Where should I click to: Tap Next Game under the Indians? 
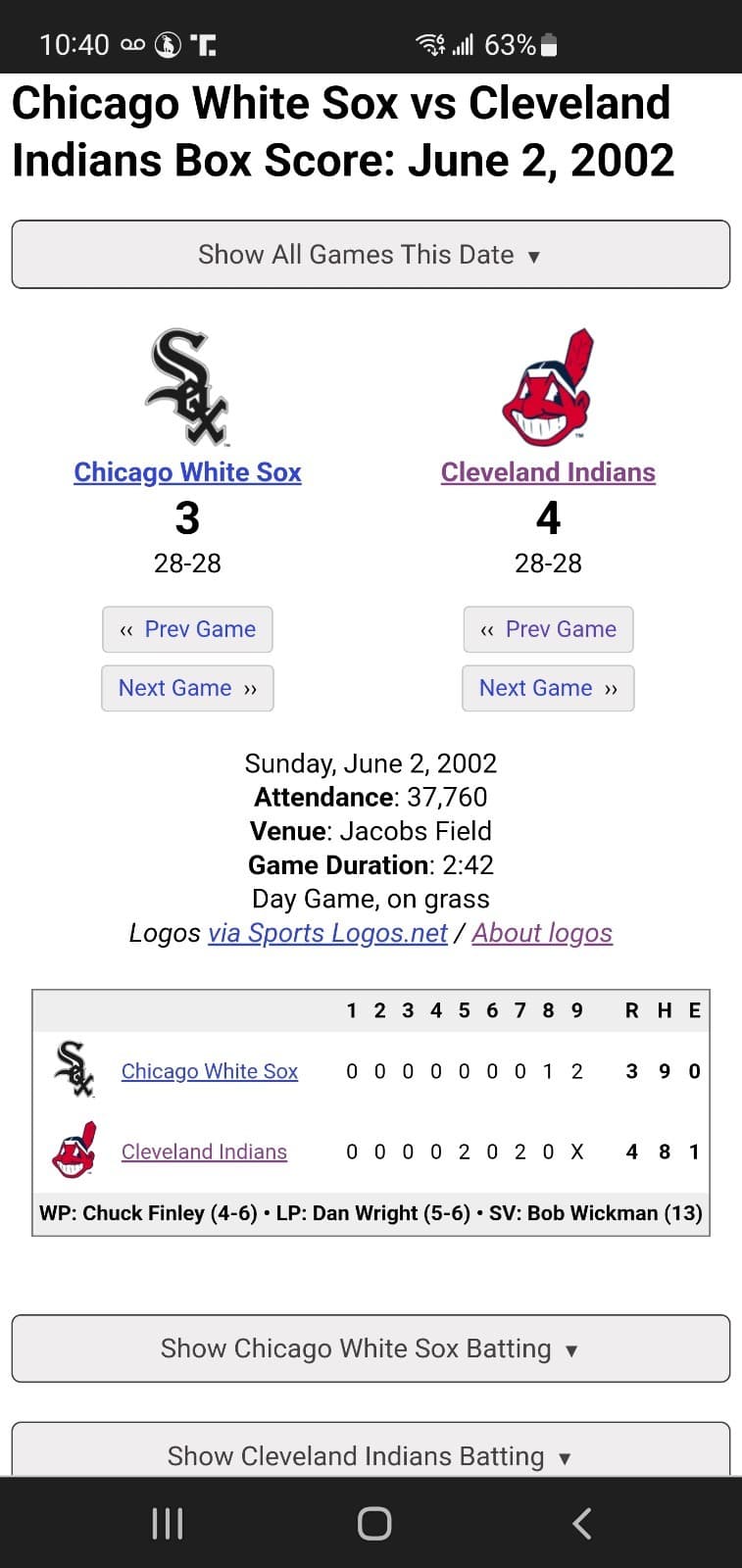pyautogui.click(x=548, y=688)
